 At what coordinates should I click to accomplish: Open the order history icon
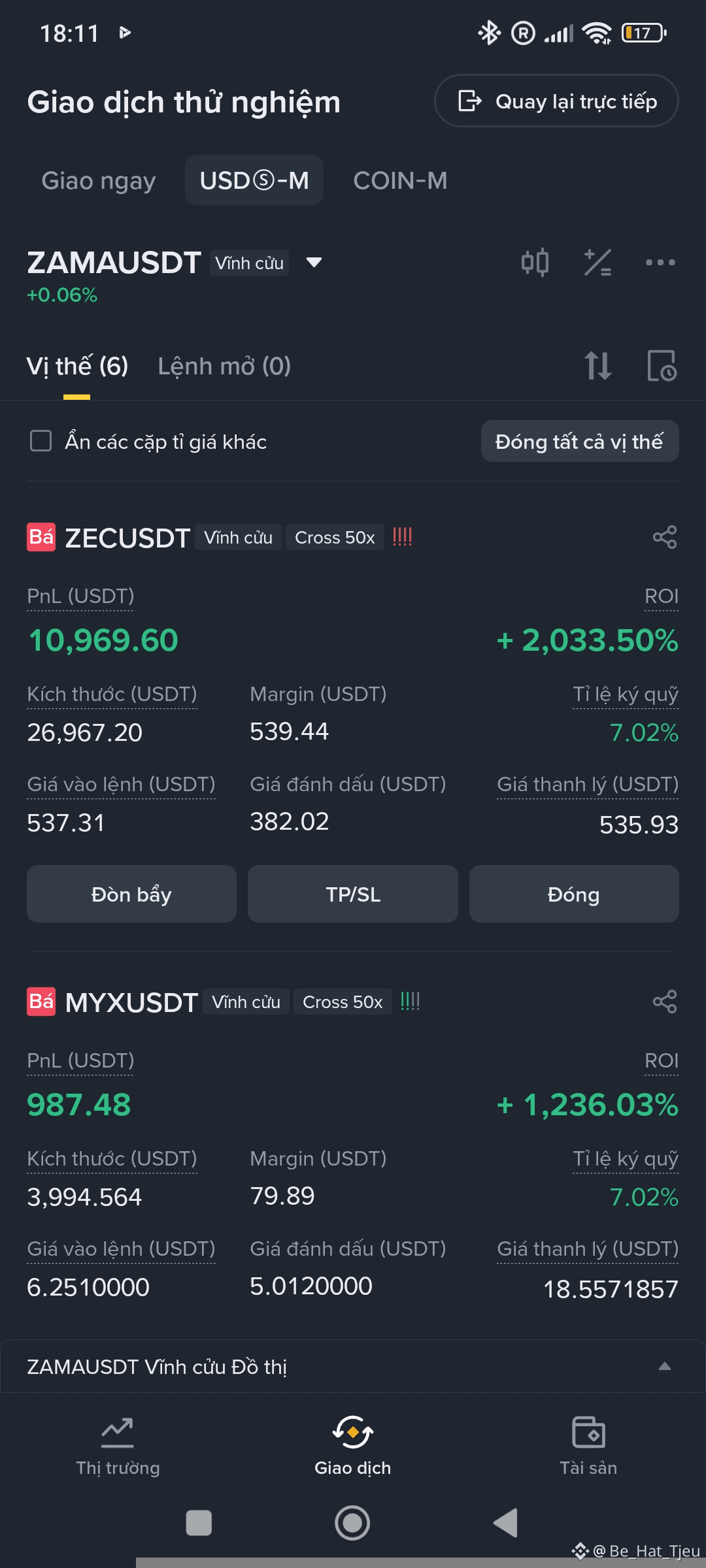pos(662,366)
